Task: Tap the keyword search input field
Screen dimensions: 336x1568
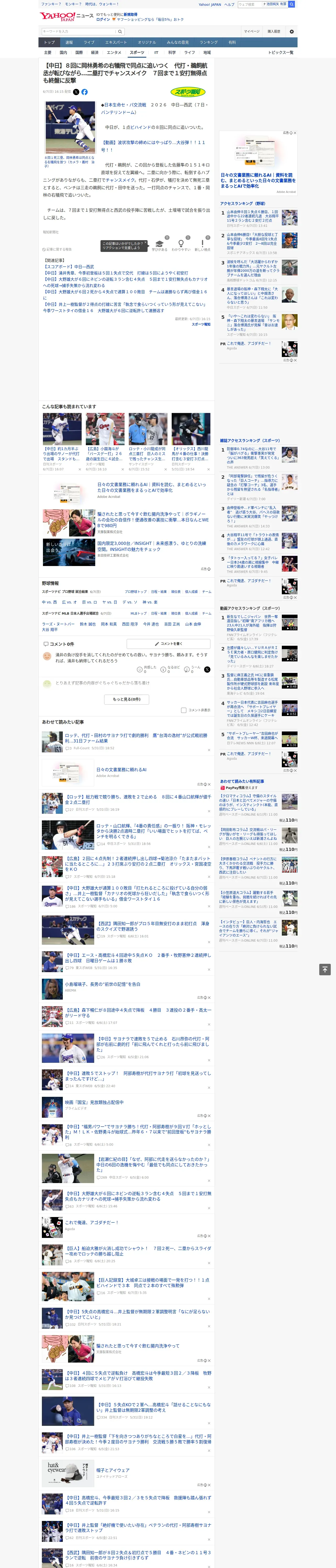Action: pyautogui.click(x=79, y=31)
